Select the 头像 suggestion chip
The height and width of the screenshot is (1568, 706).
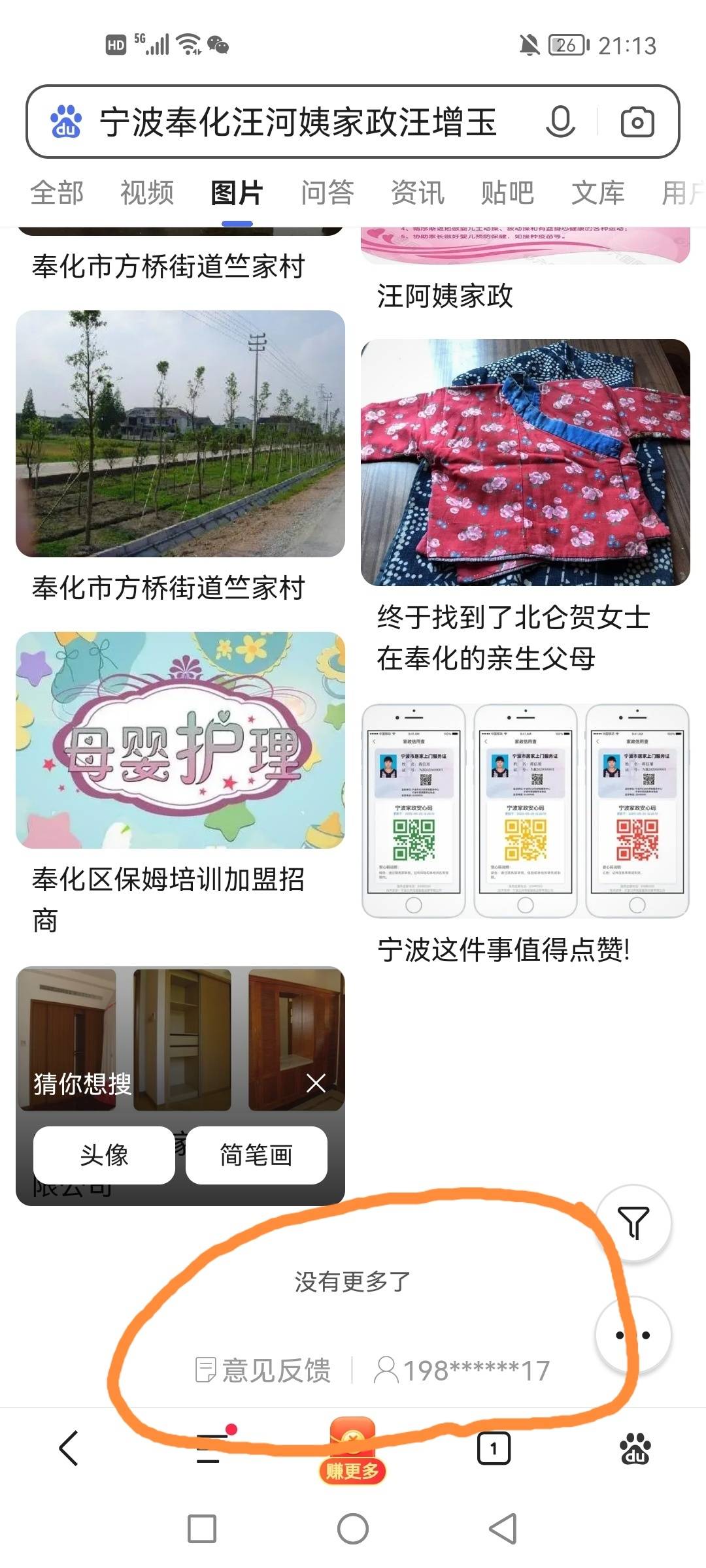104,1155
